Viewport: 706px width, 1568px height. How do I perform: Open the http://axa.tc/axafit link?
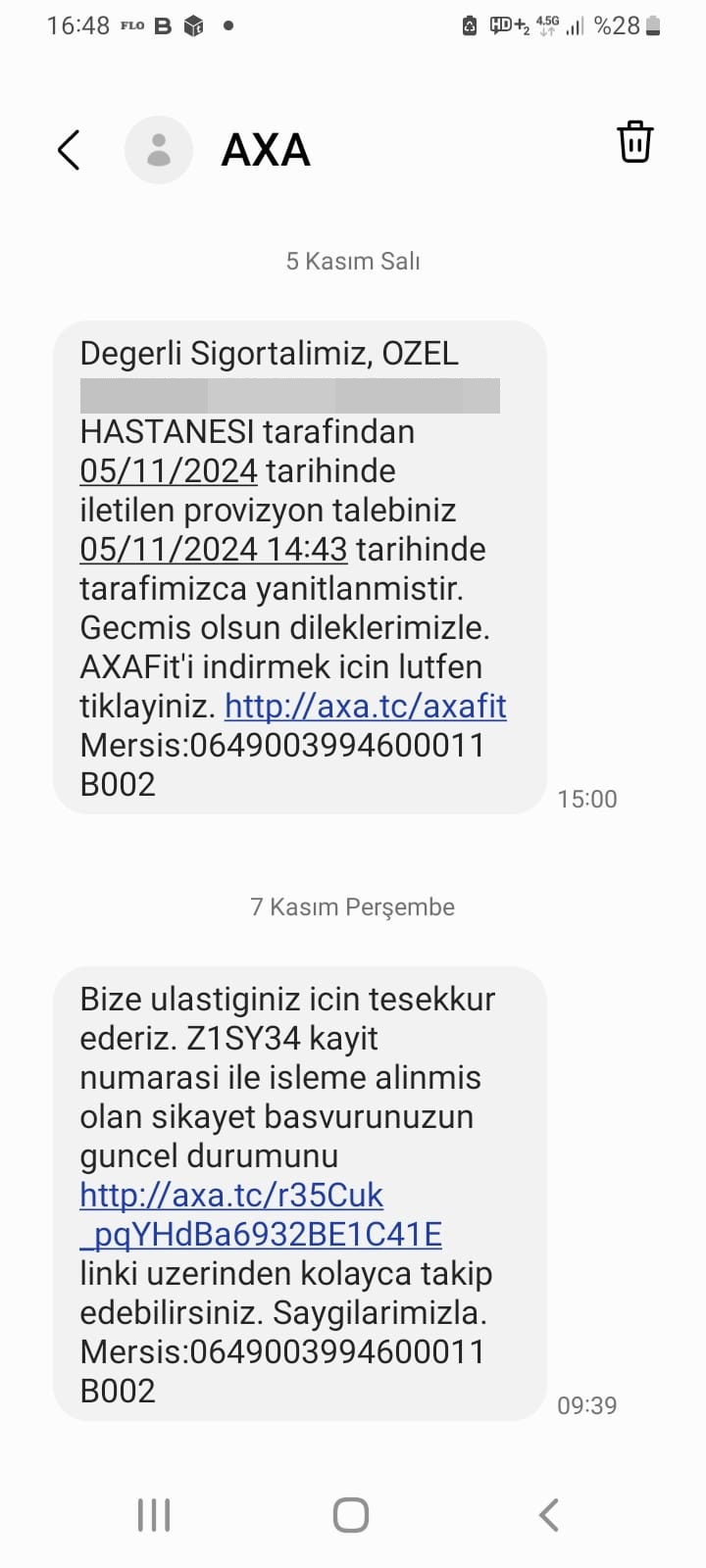(x=366, y=706)
